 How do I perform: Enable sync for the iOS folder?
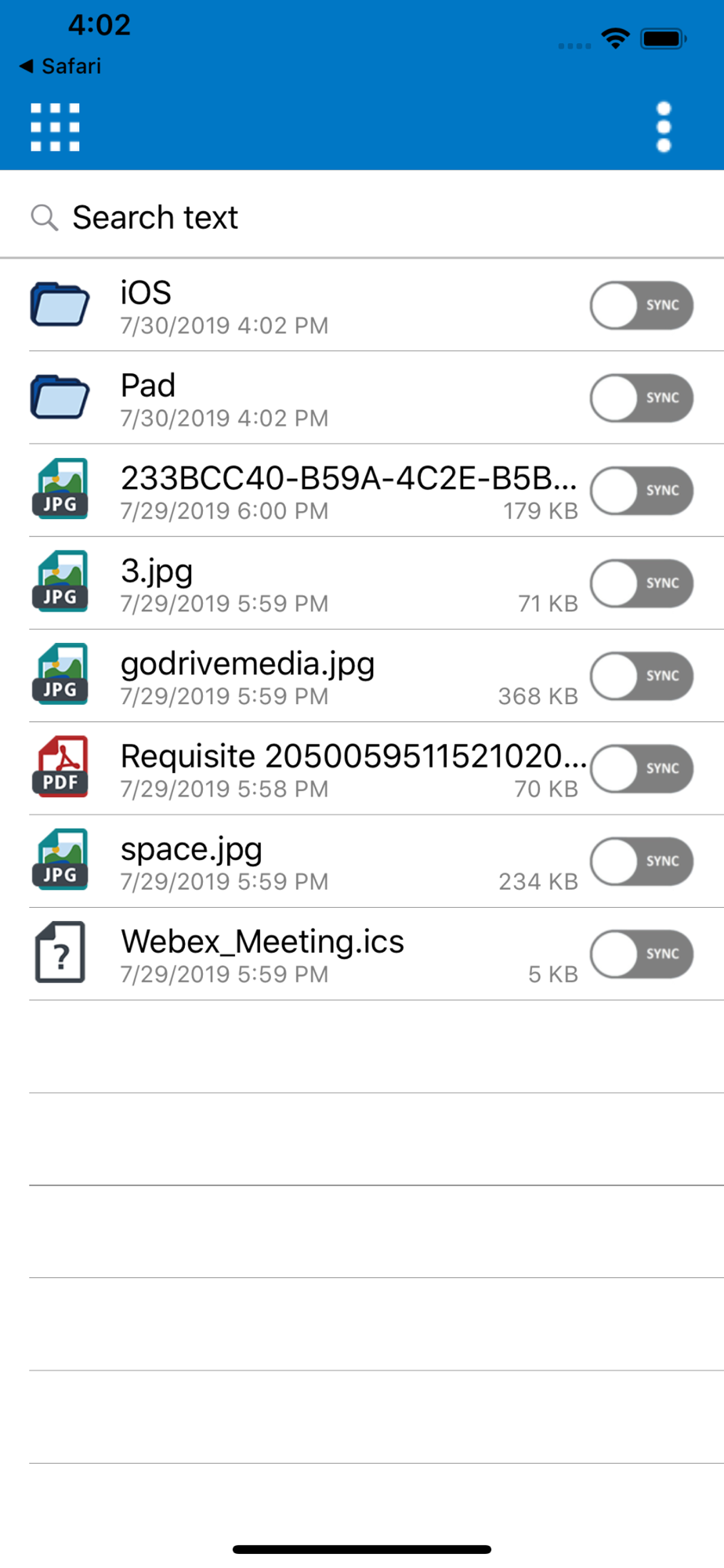[642, 306]
